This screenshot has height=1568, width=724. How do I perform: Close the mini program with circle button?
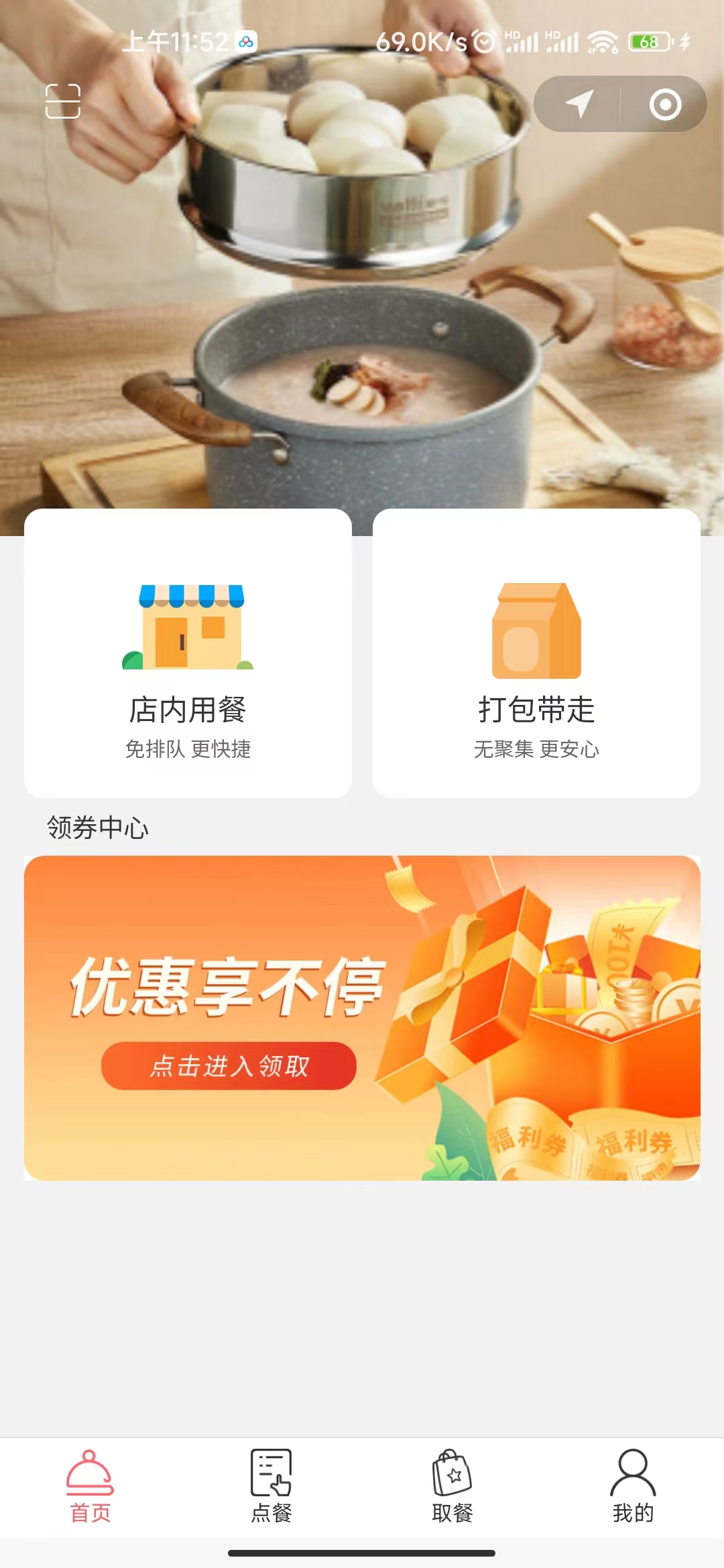click(x=665, y=105)
